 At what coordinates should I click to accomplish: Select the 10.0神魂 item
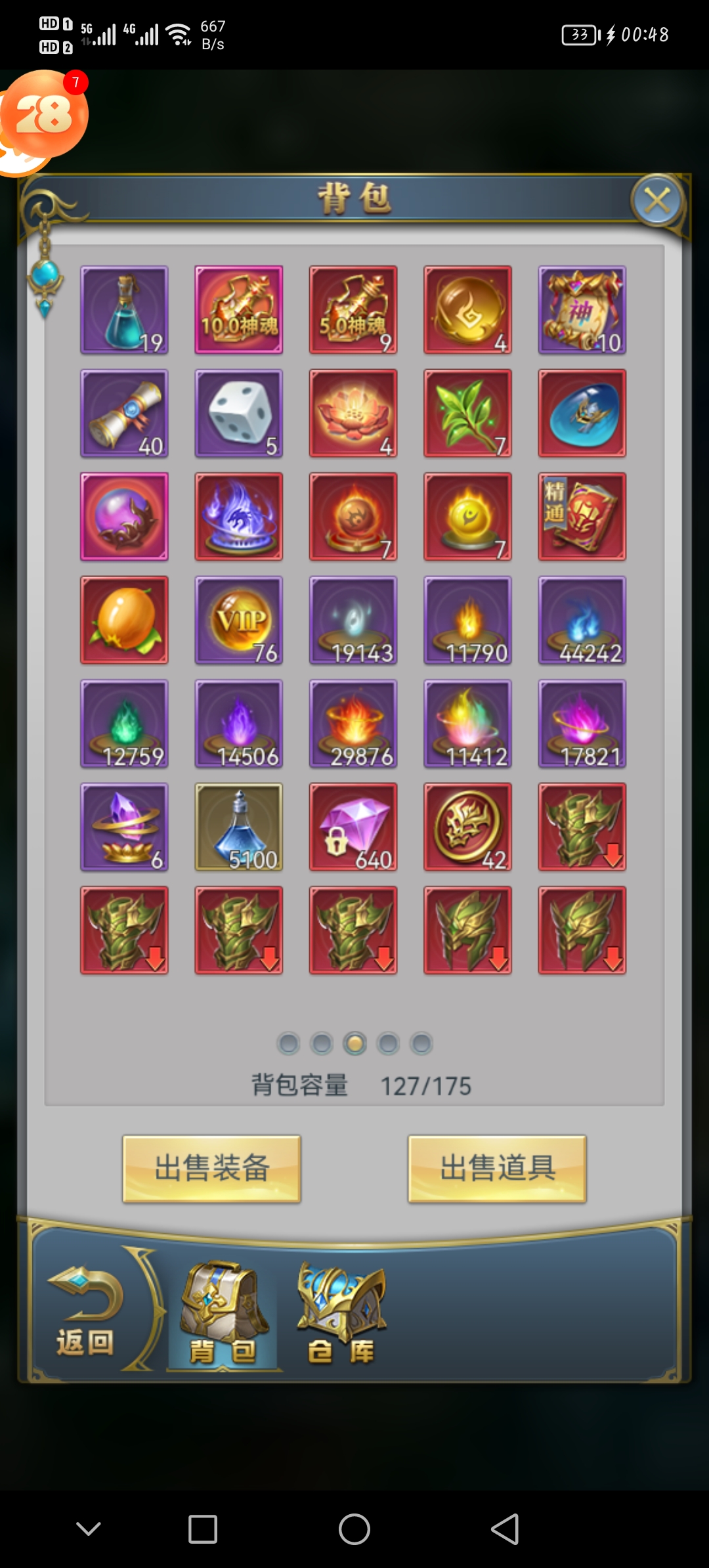click(239, 310)
